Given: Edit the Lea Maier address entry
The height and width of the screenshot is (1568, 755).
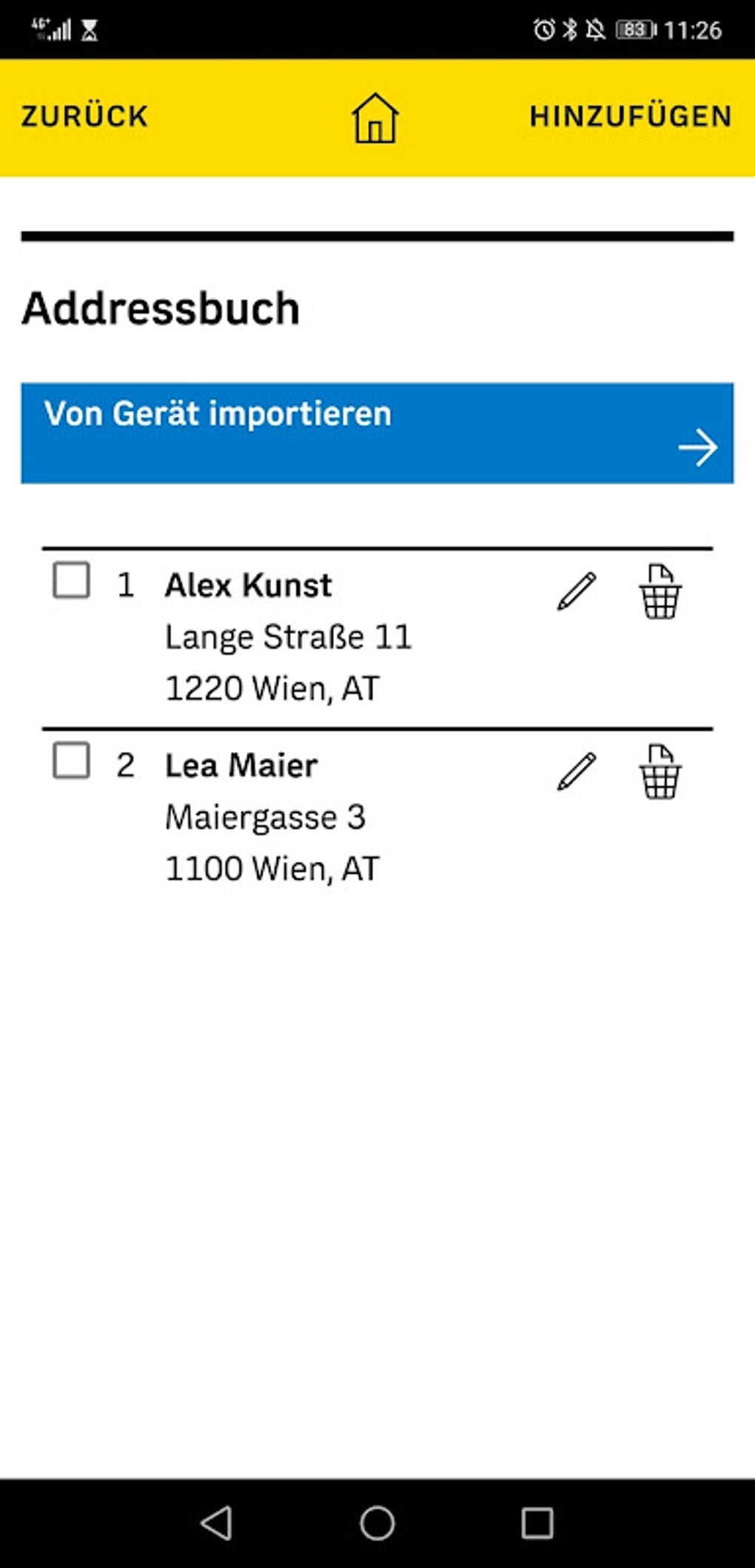Looking at the screenshot, I should (577, 771).
